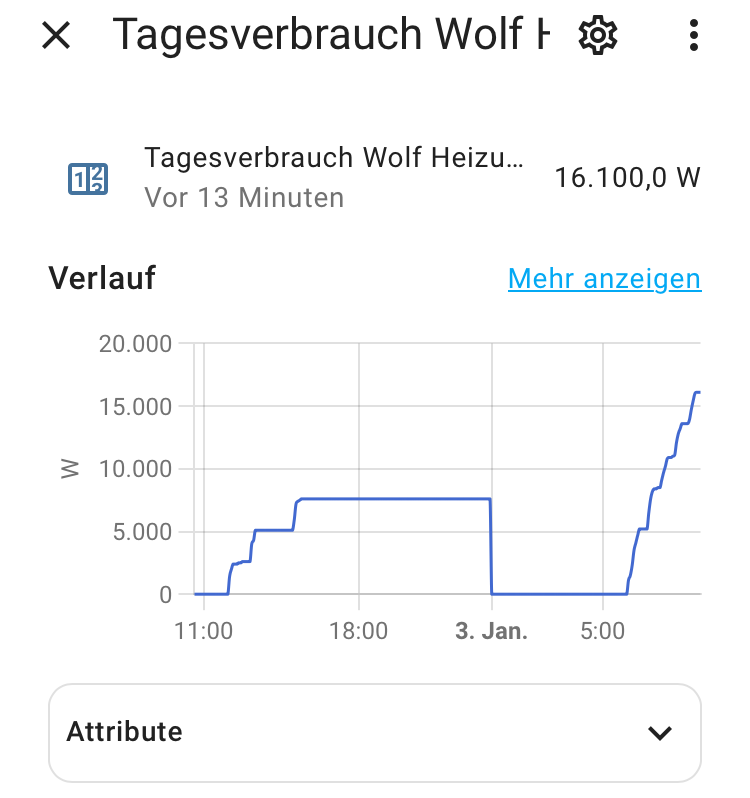Tap the 'Mehr anzeigen' history link
This screenshot has height=798, width=750.
(604, 278)
